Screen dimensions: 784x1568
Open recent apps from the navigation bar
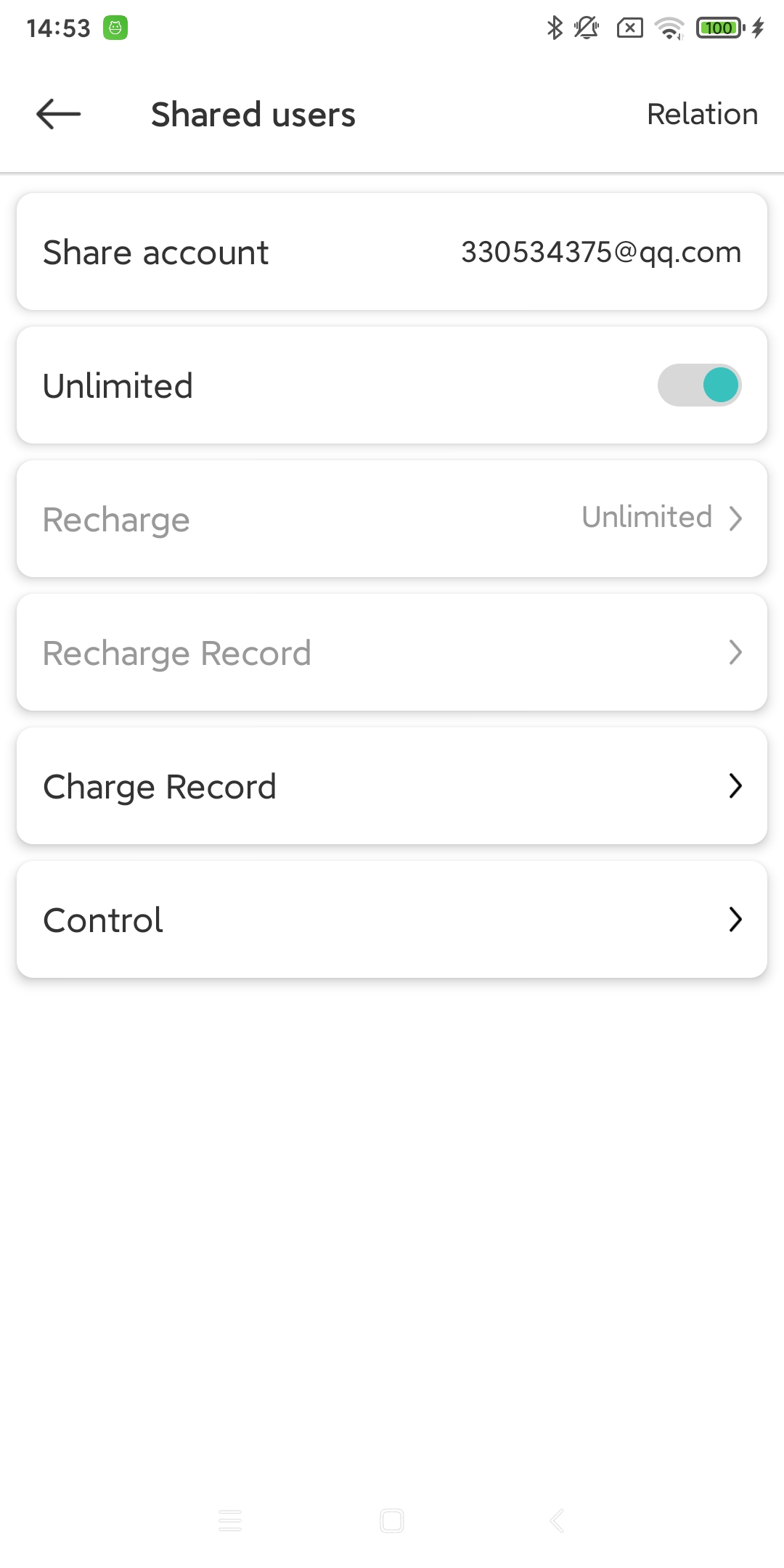(x=230, y=1520)
